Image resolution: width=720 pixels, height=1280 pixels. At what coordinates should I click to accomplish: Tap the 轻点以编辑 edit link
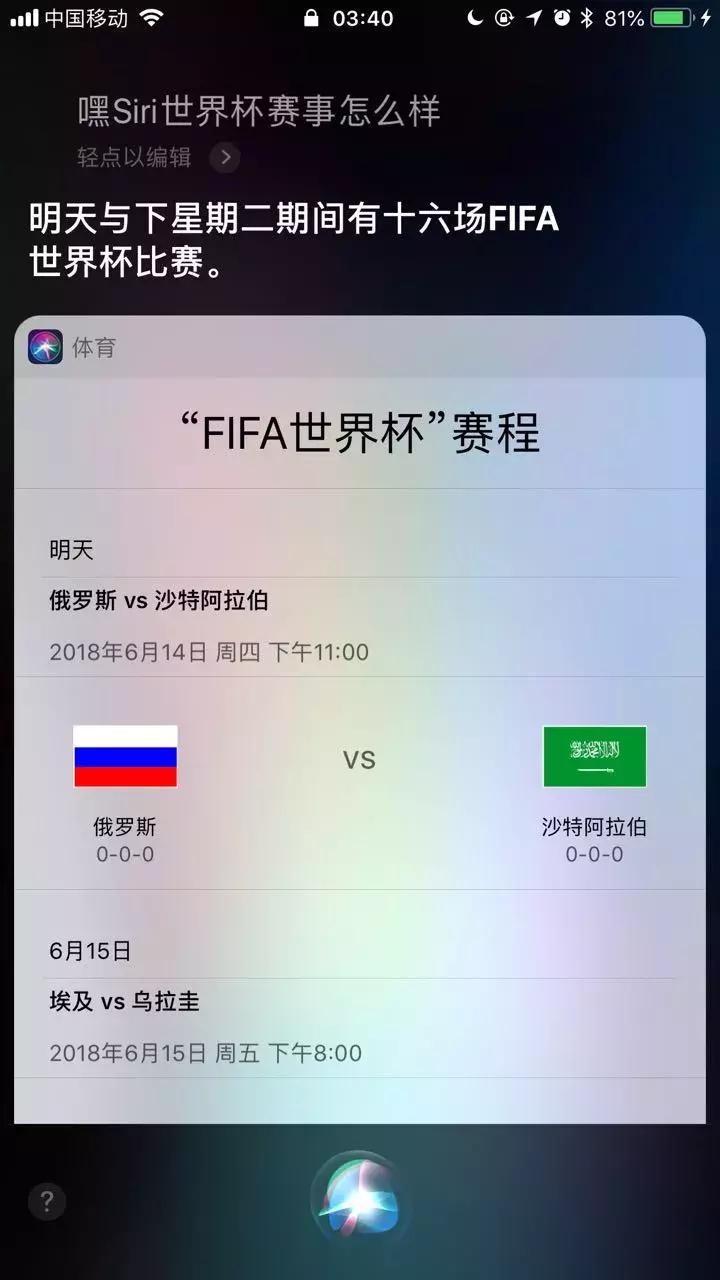(x=124, y=157)
